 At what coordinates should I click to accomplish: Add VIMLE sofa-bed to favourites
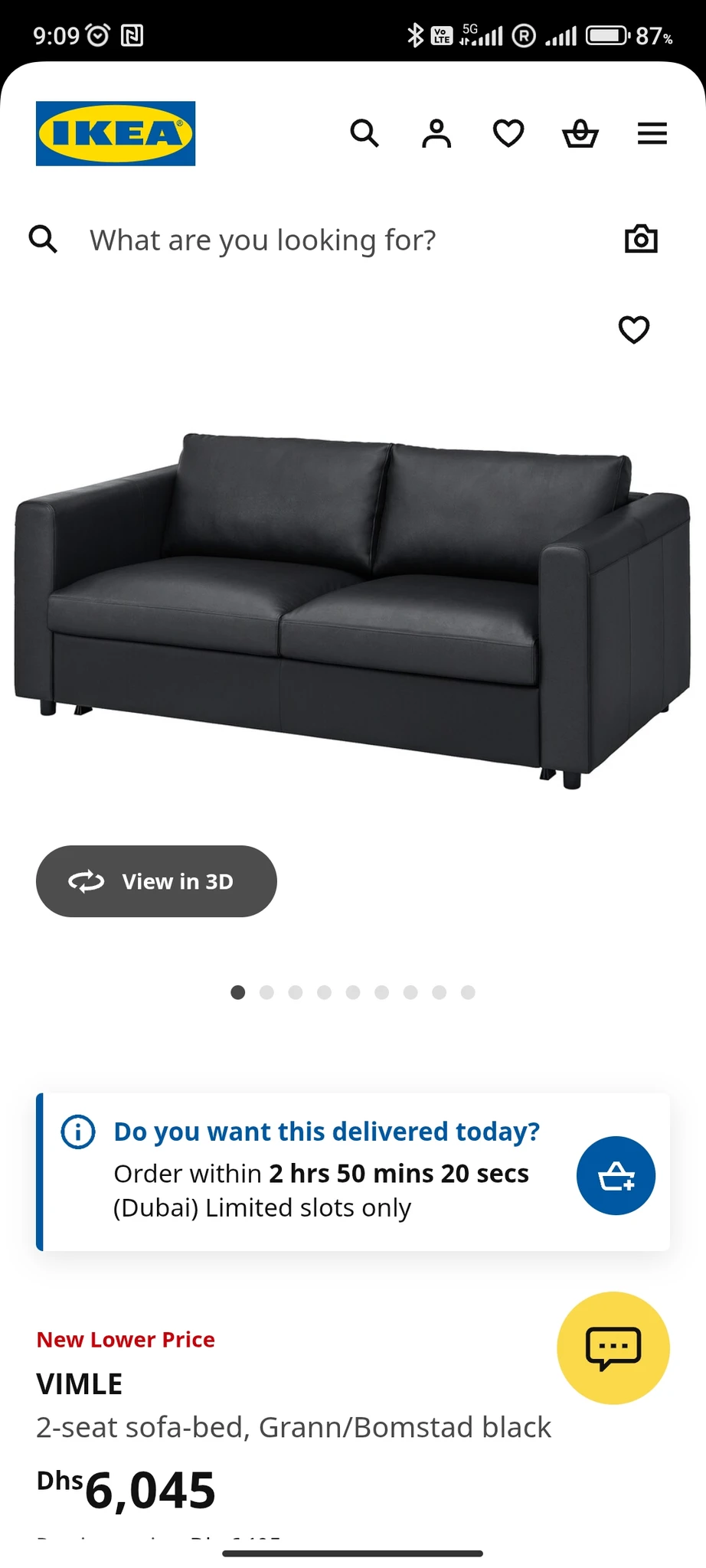coord(634,330)
